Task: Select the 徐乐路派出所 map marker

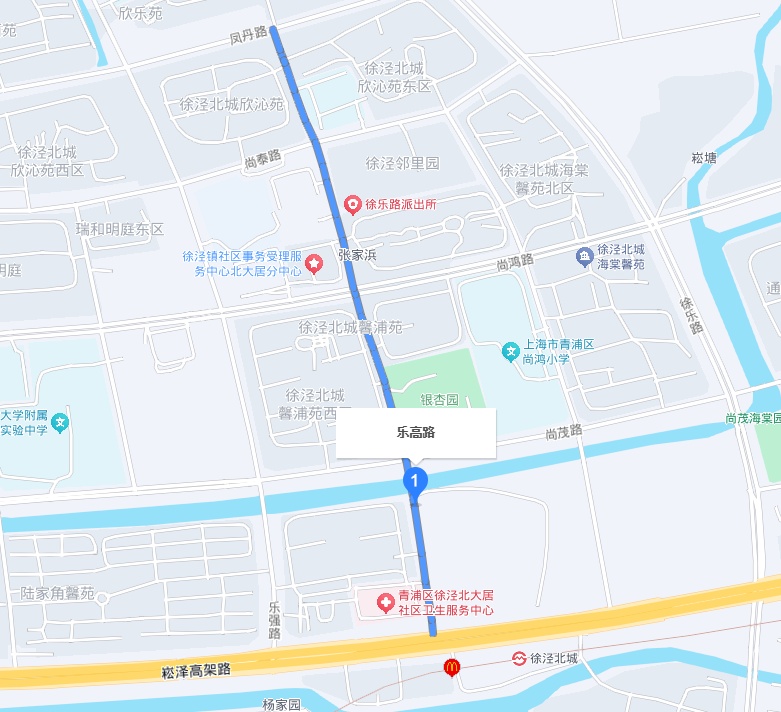Action: pyautogui.click(x=353, y=205)
